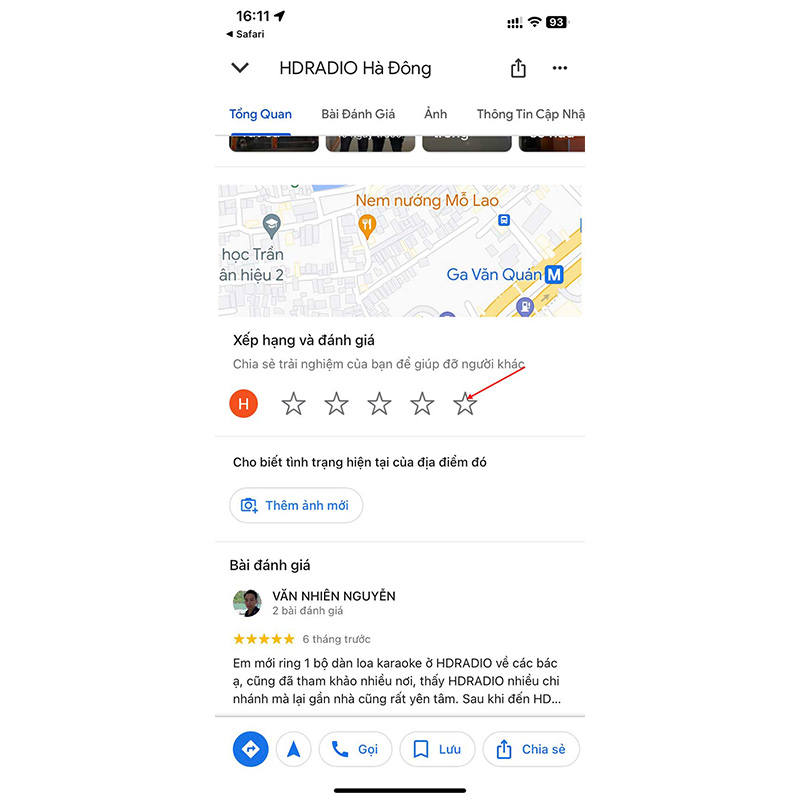The height and width of the screenshot is (800, 800).
Task: Call the store via Gọi
Action: 355,749
